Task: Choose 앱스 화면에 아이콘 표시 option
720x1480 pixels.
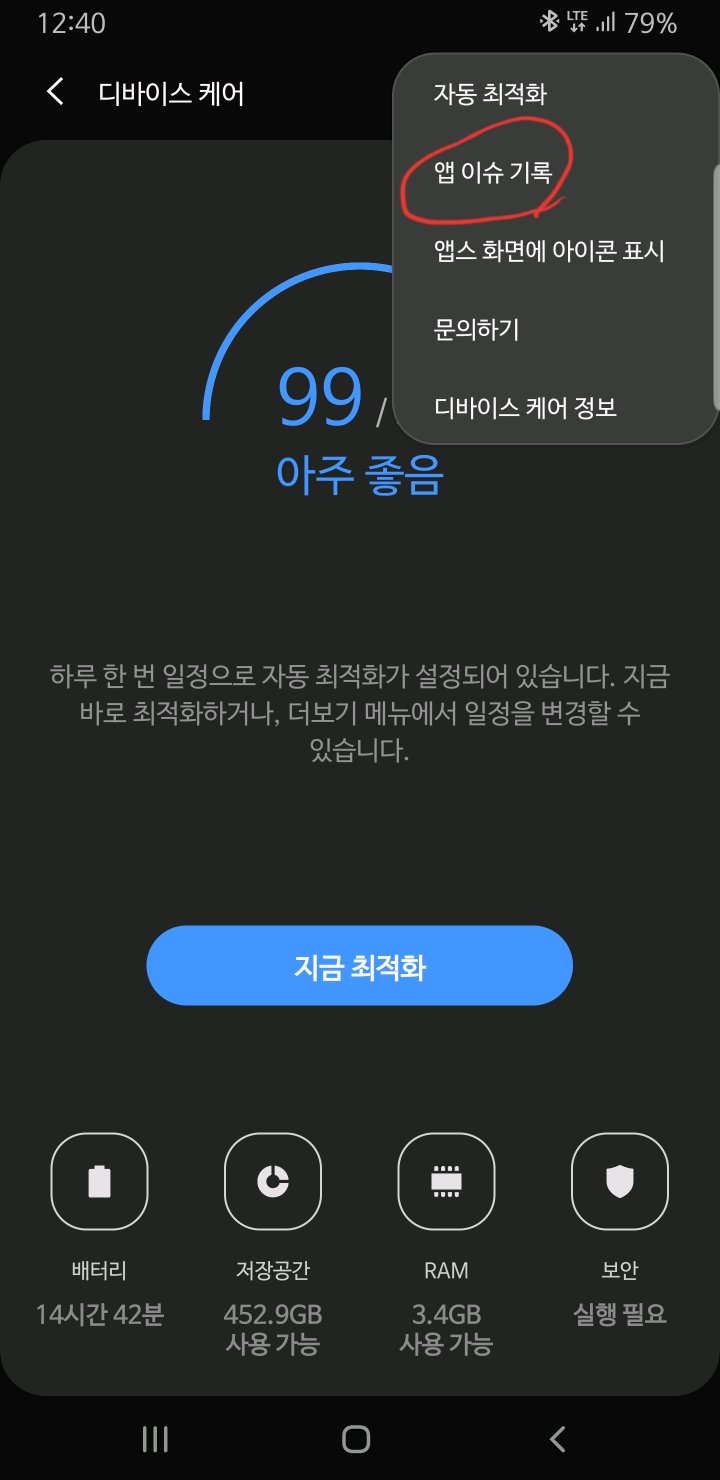Action: (549, 250)
